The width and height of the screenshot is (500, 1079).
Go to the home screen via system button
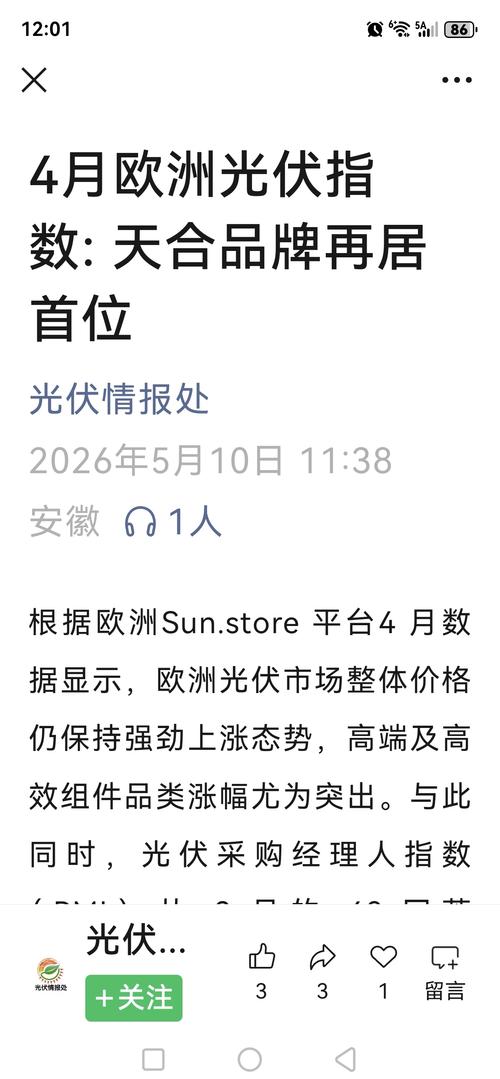(x=250, y=1059)
